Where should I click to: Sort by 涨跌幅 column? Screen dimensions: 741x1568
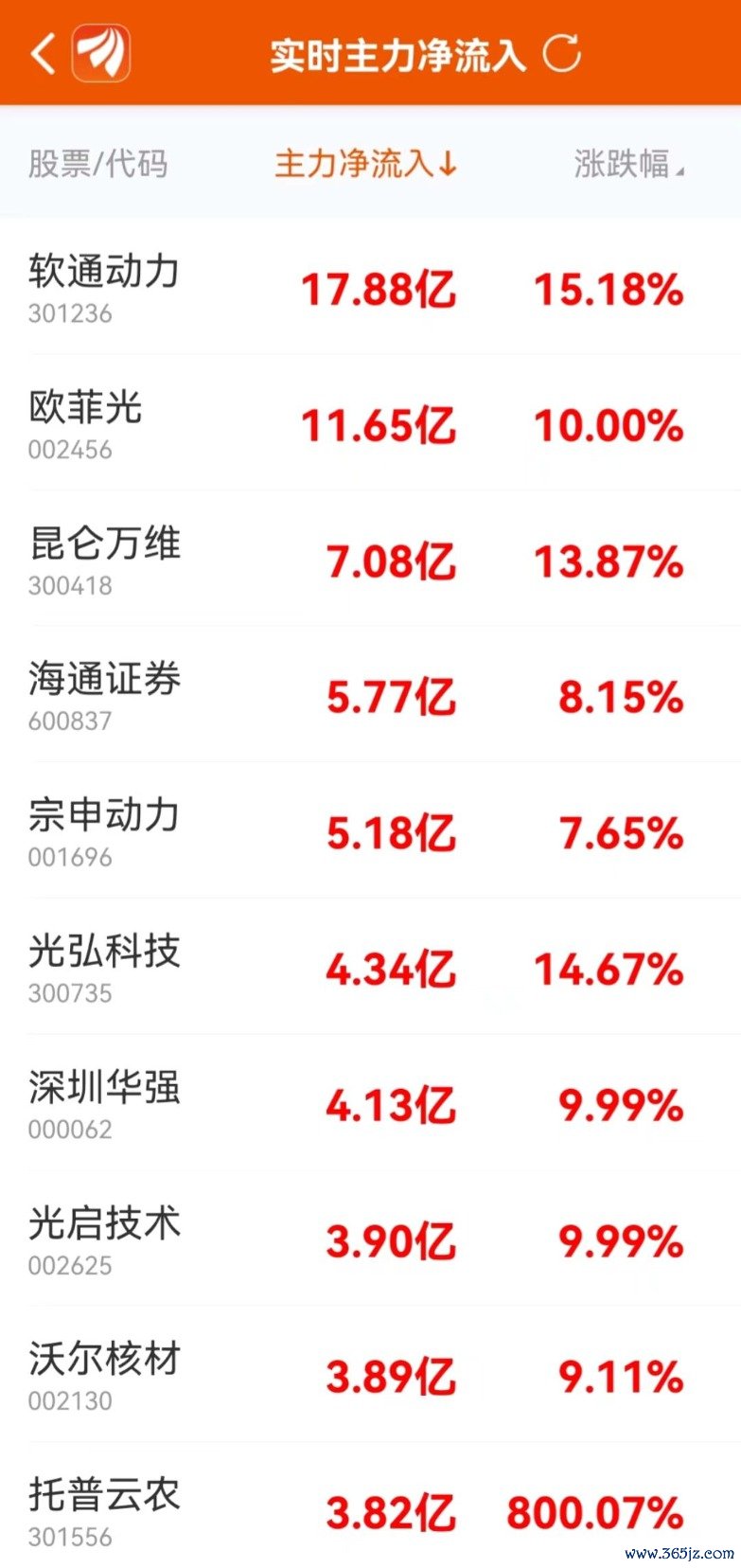pos(629,164)
